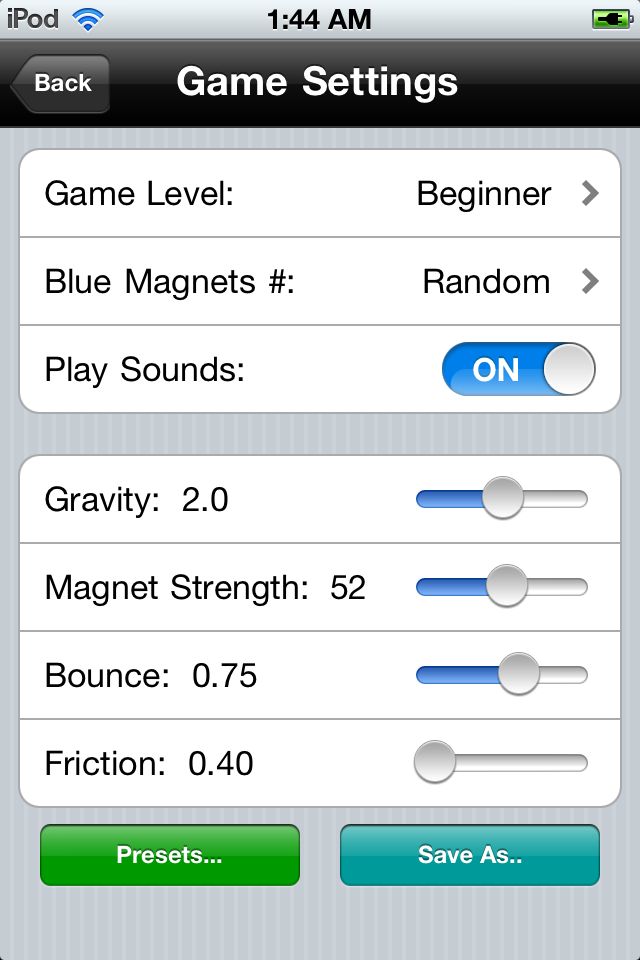
Task: Turn off Play Sounds
Action: click(x=518, y=370)
